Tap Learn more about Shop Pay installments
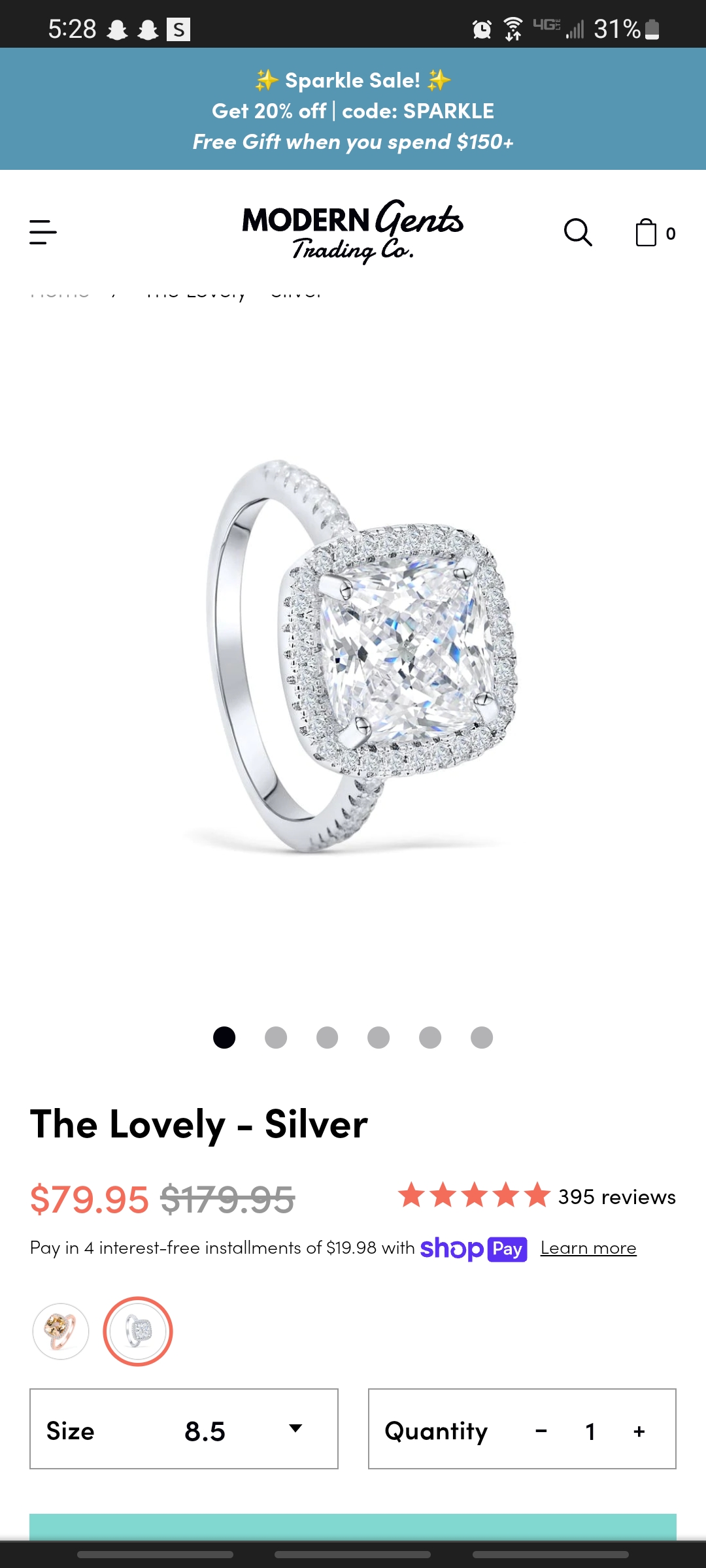706x1568 pixels. [x=588, y=1248]
